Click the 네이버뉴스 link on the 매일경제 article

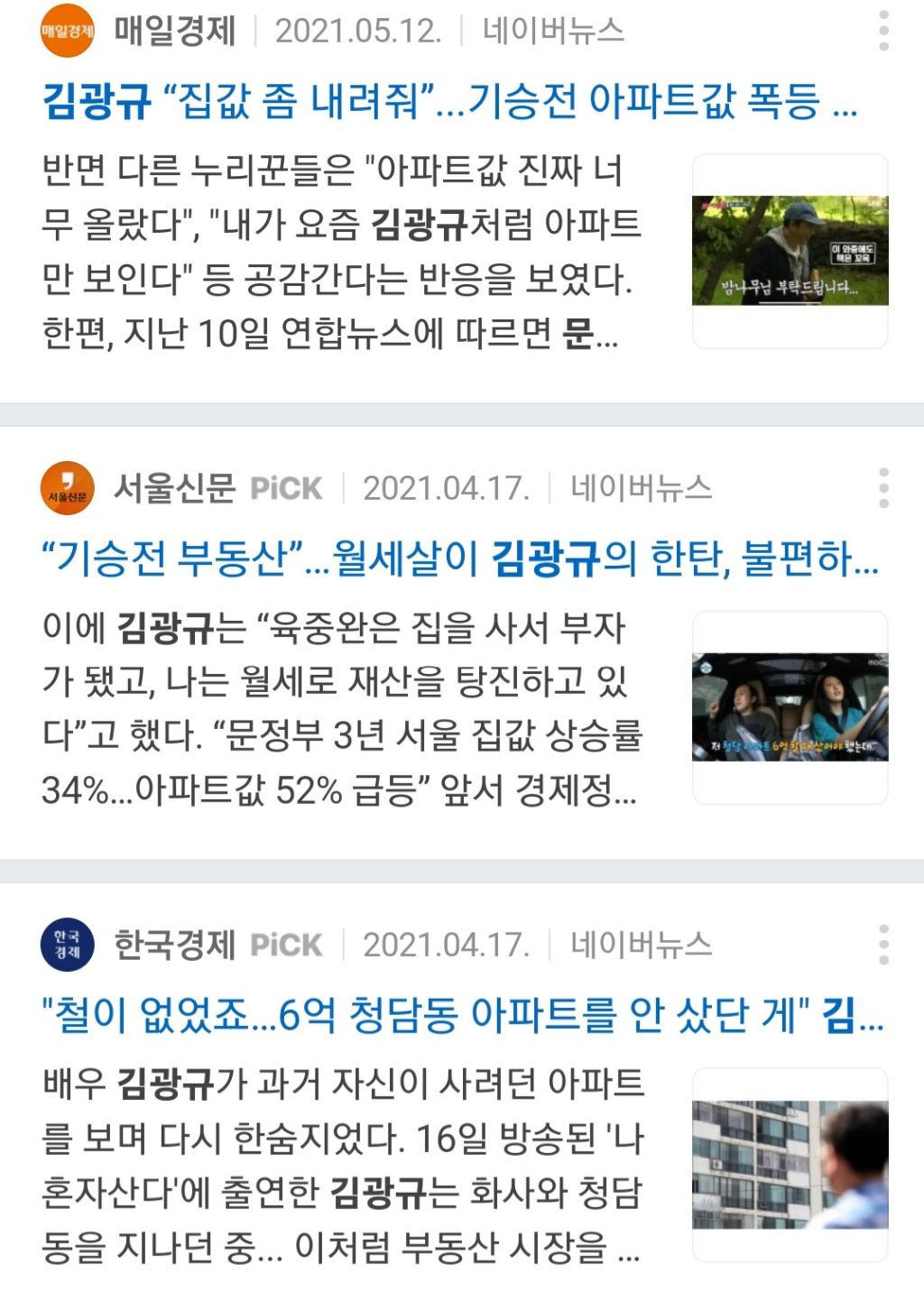[x=552, y=30]
